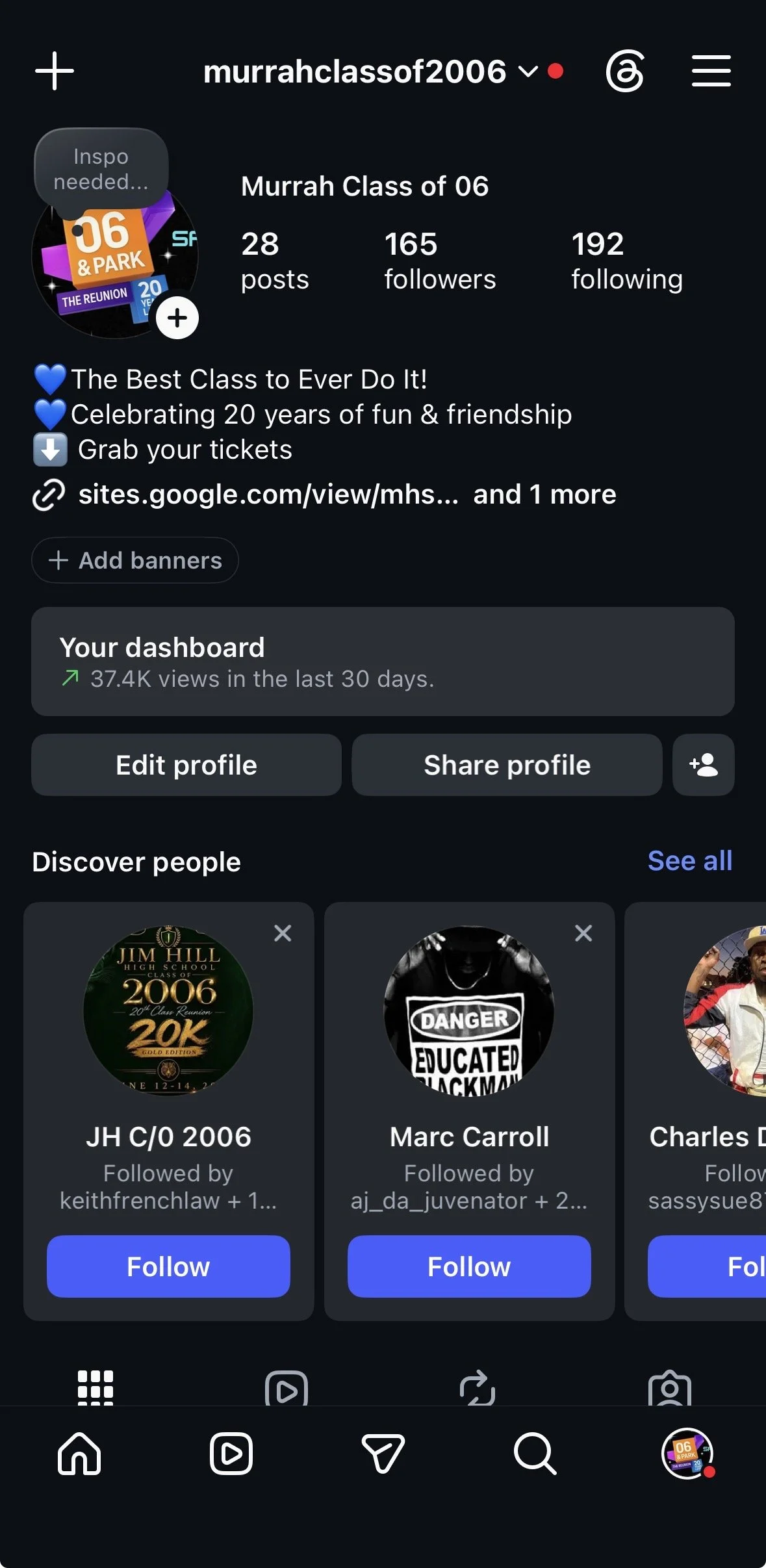
Task: Tap Add banners
Action: tap(135, 560)
